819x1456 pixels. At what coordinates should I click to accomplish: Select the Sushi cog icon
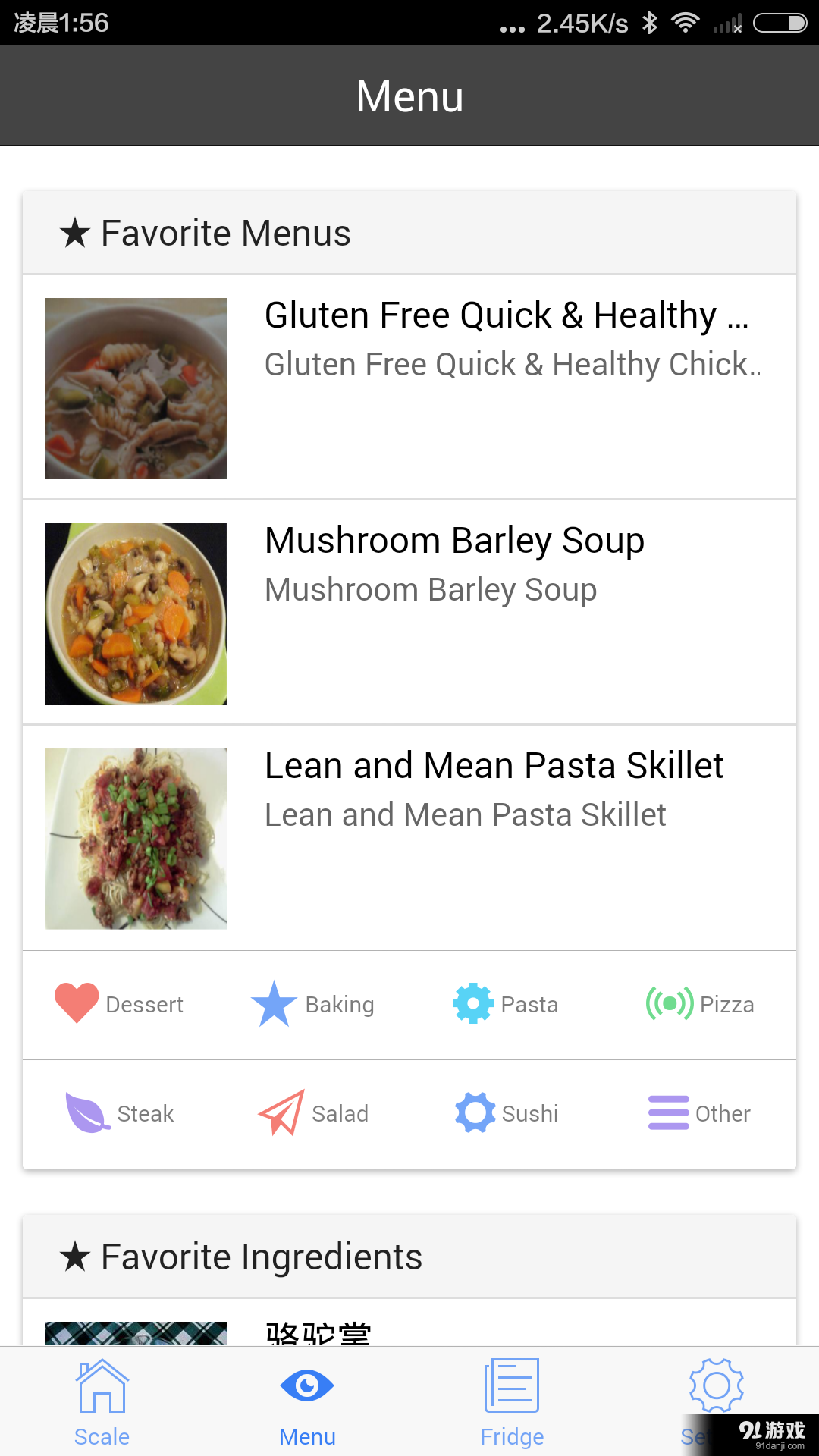[475, 1112]
